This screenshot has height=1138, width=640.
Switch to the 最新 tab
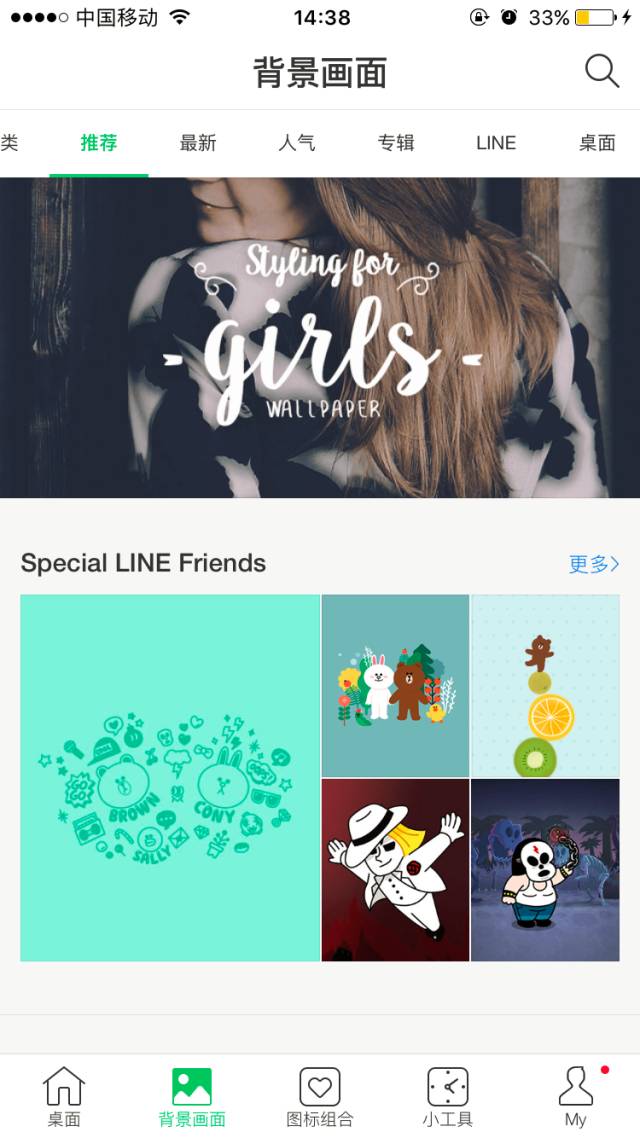(198, 143)
